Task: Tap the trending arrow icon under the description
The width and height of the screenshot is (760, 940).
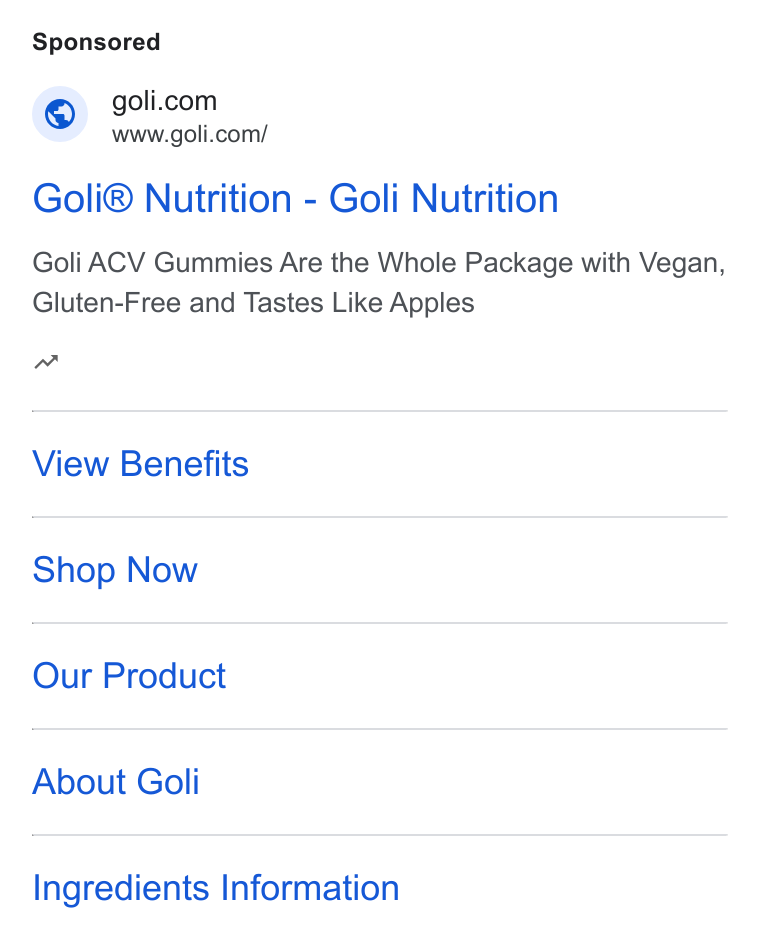Action: pos(46,361)
